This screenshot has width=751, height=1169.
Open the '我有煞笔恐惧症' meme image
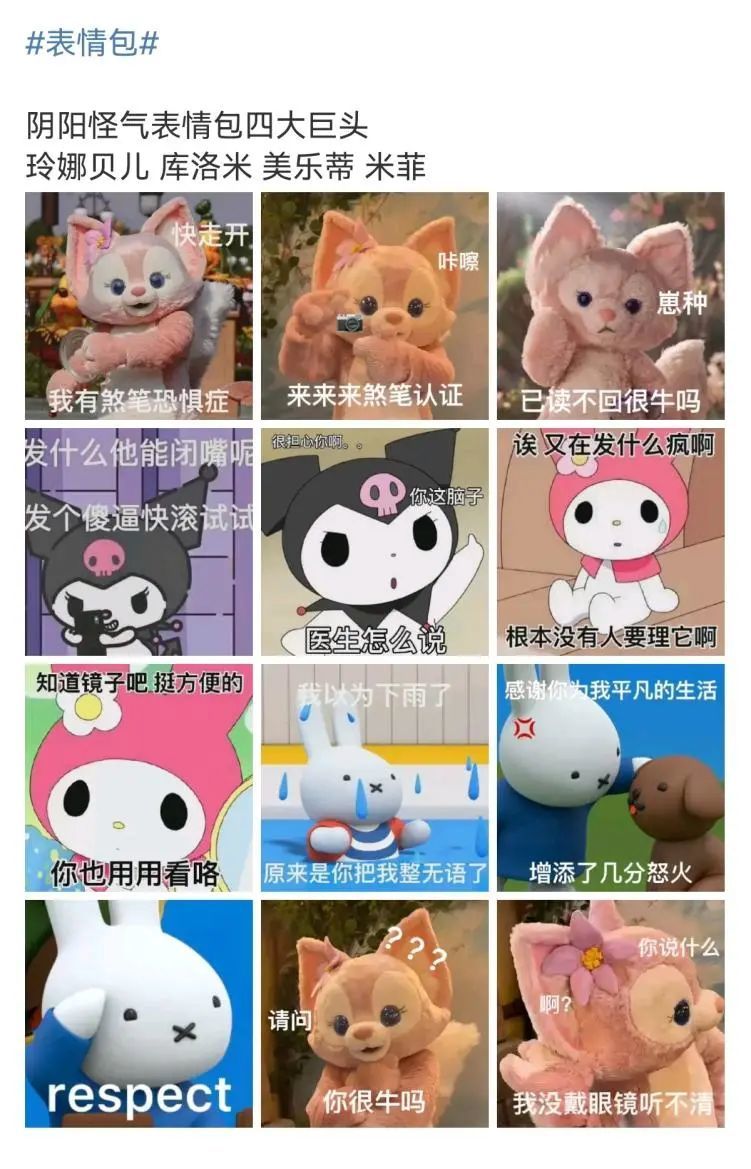pyautogui.click(x=138, y=306)
